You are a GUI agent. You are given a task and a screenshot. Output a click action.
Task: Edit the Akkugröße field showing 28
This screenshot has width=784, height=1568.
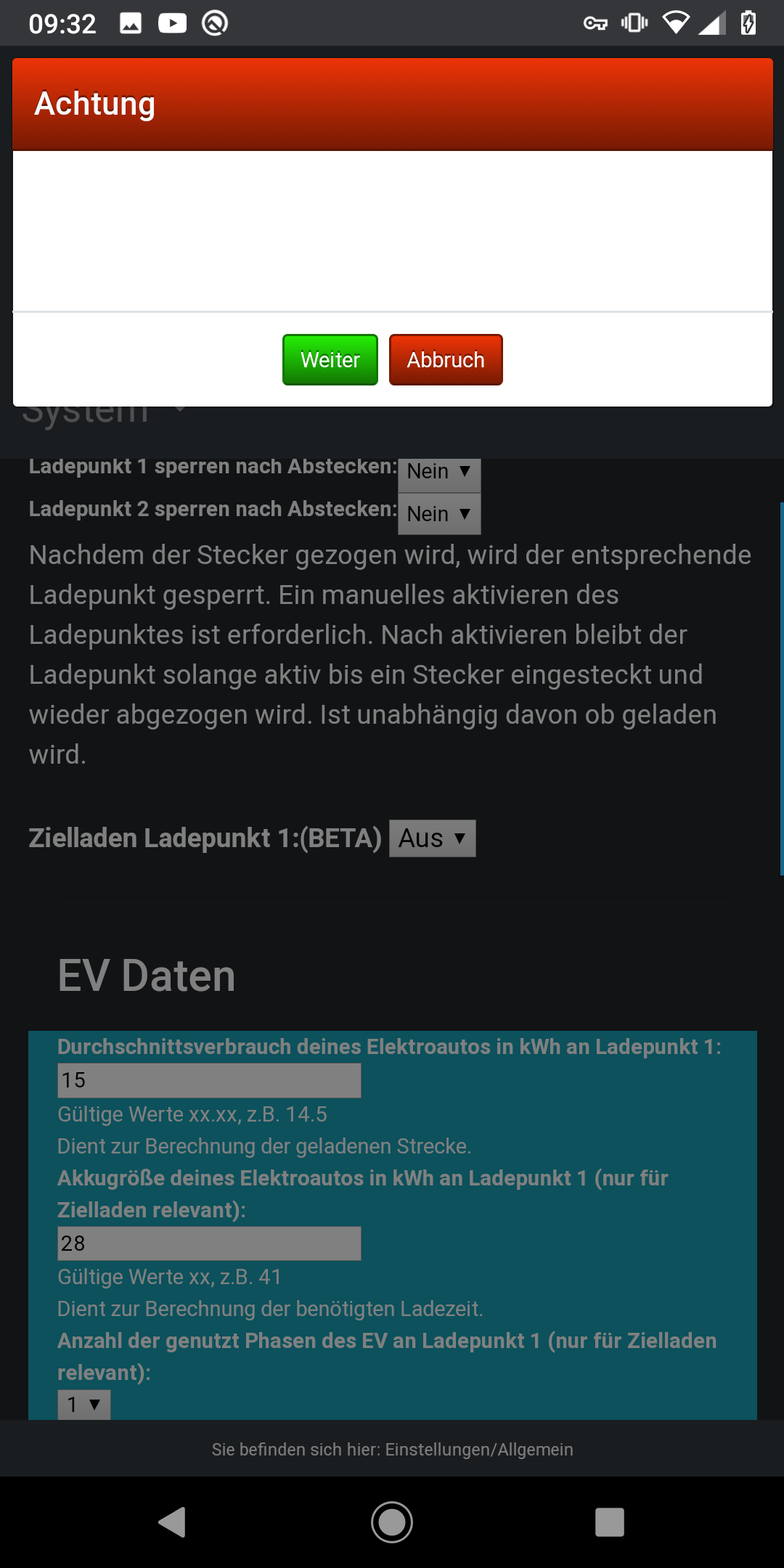point(209,1244)
